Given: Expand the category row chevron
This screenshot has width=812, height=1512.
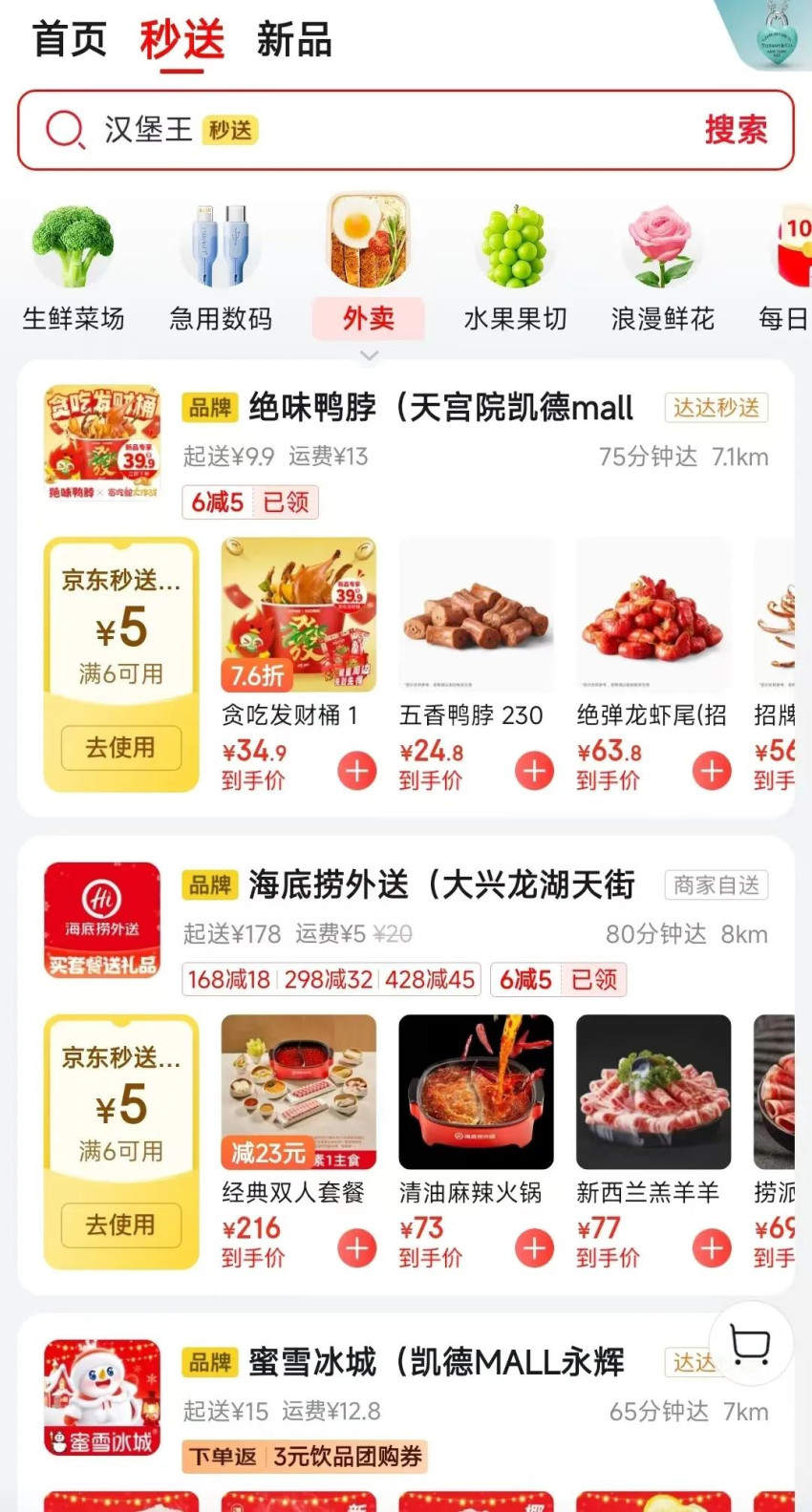Looking at the screenshot, I should click(x=368, y=354).
